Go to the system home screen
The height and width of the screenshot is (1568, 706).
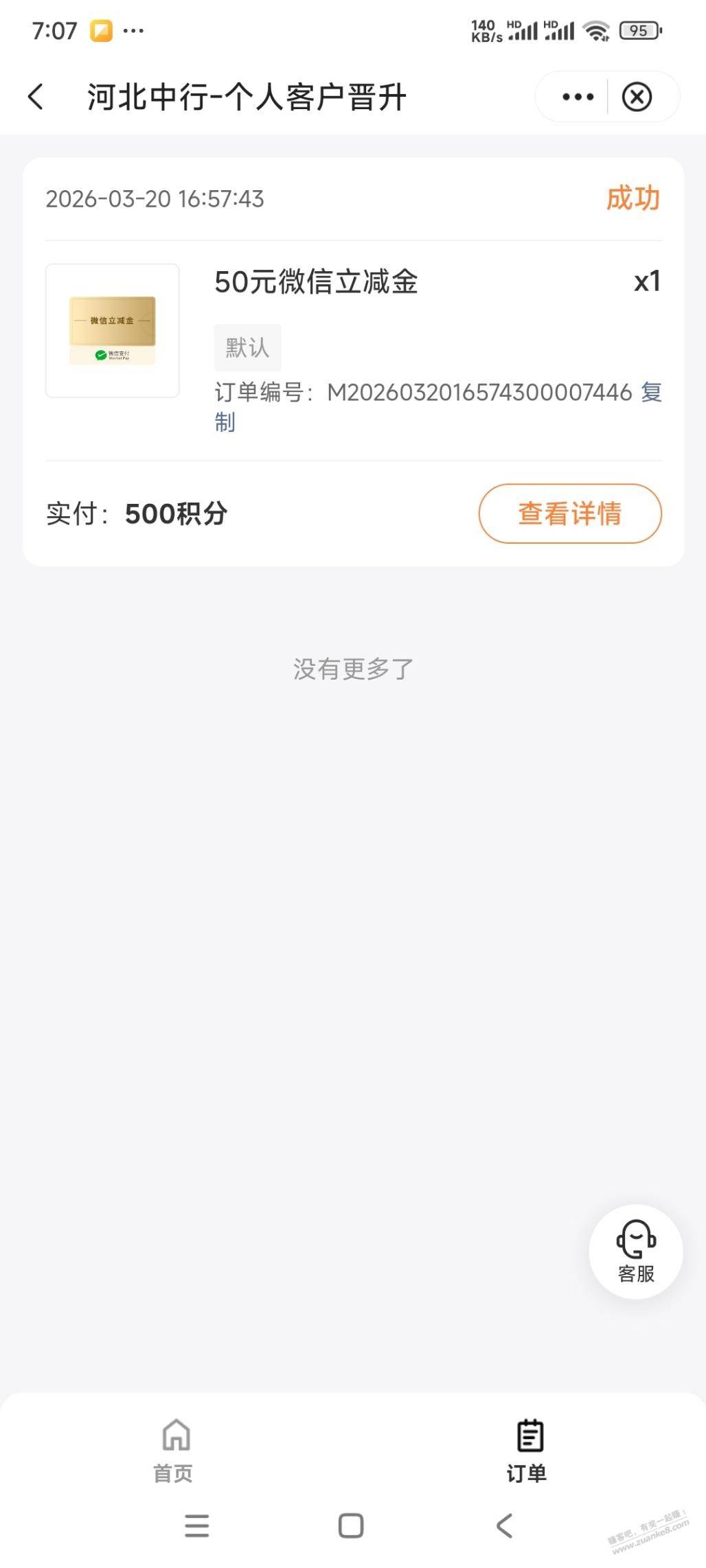[x=351, y=1525]
